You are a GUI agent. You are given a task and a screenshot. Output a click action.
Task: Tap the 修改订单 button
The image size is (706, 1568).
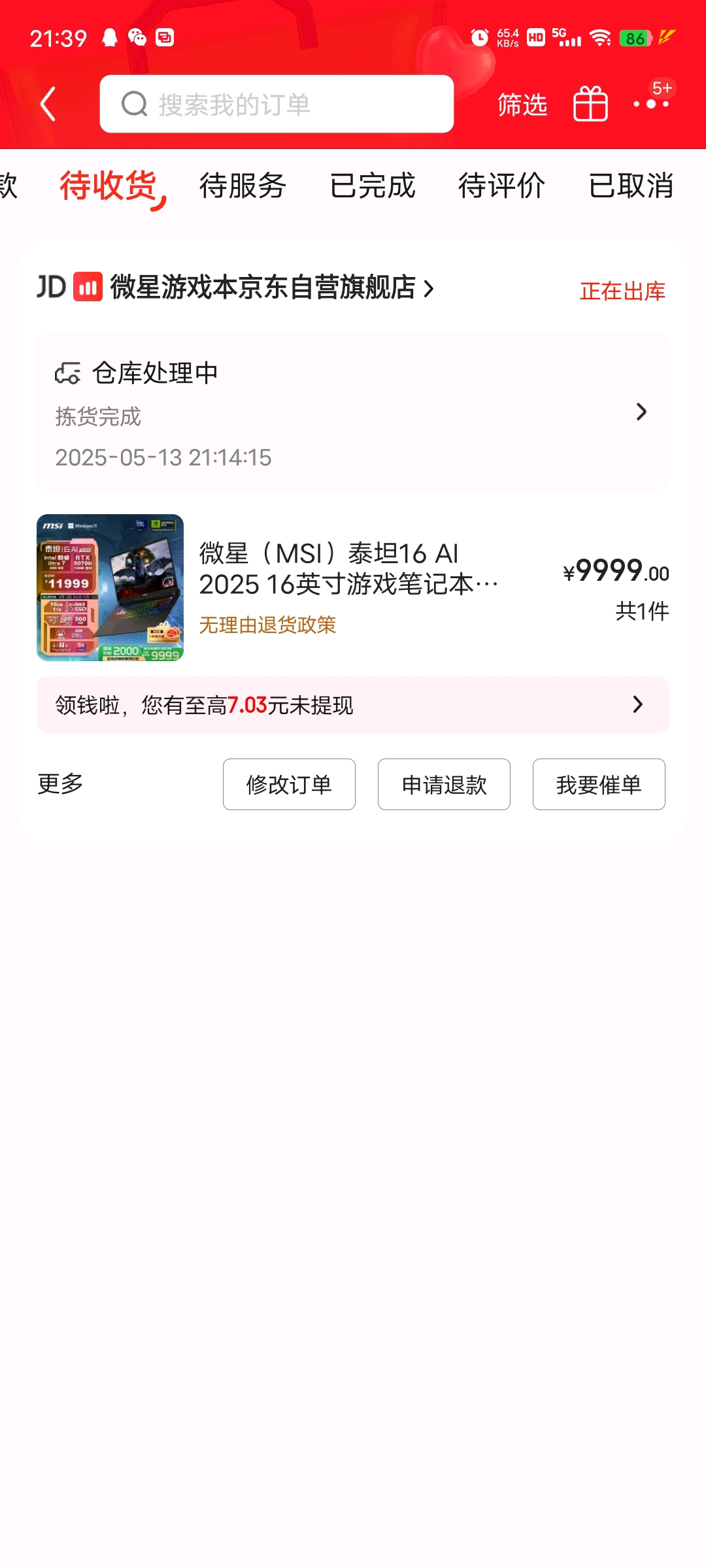point(289,784)
